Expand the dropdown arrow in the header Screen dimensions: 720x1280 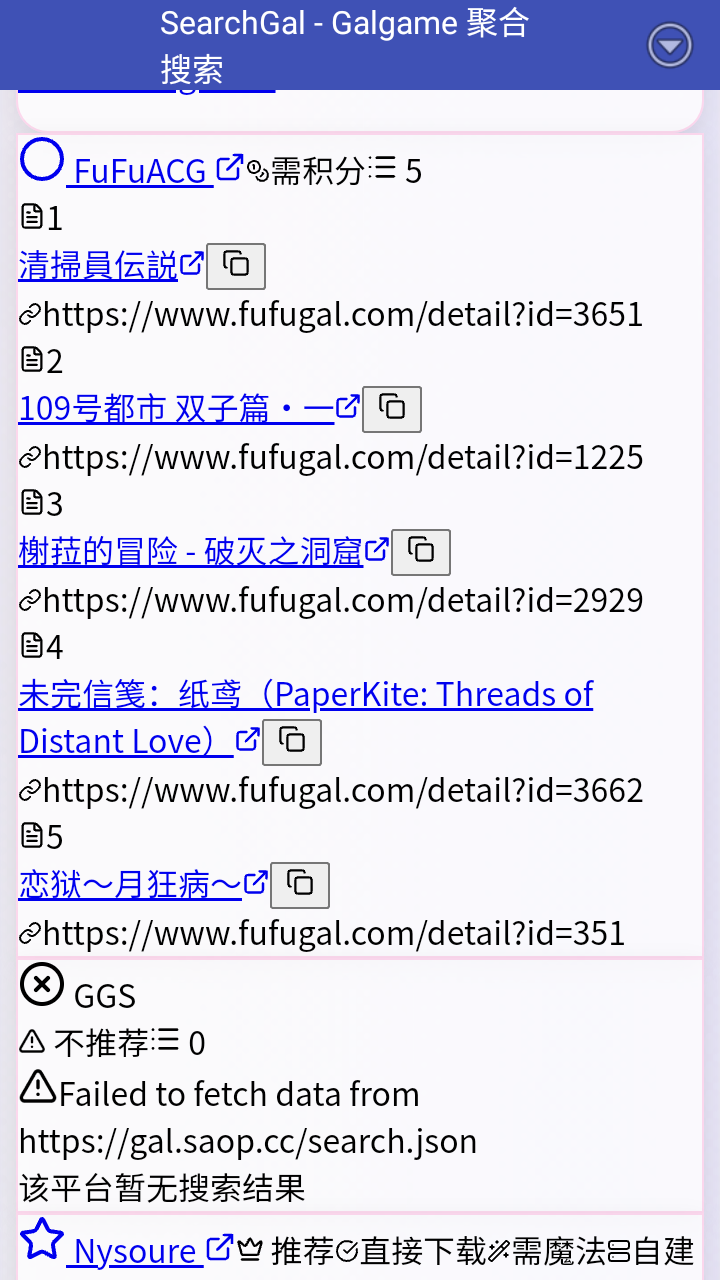[669, 46]
